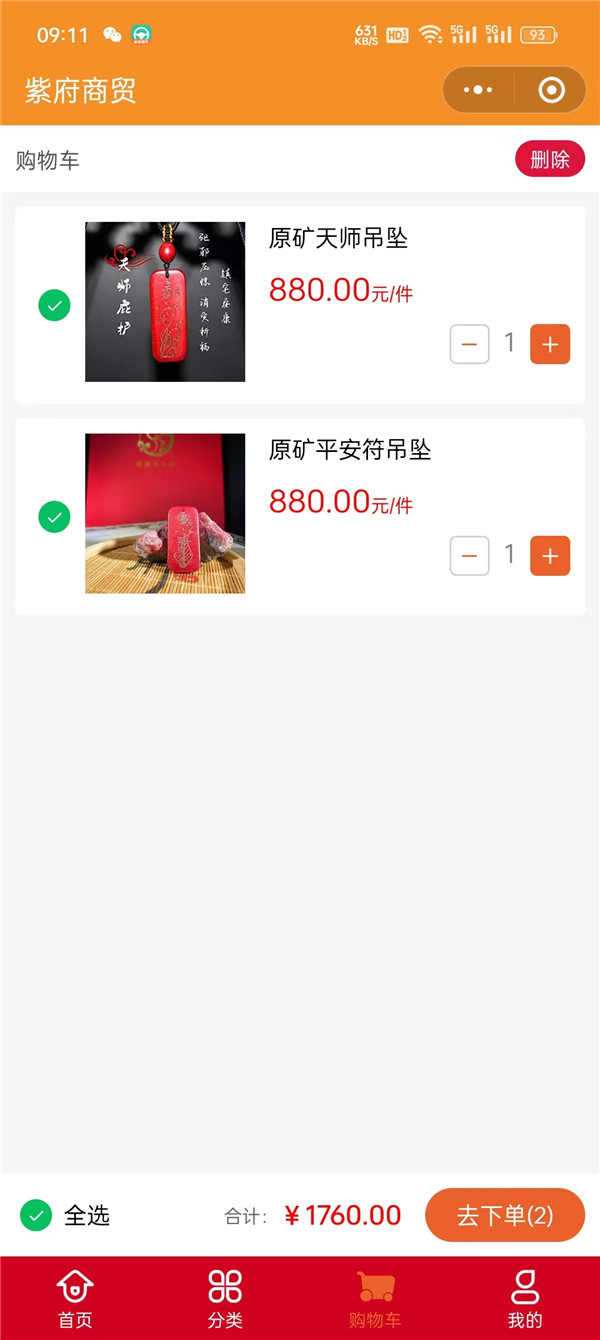Close the mini program via the circle icon
Screen dimensions: 600x1340
(551, 90)
